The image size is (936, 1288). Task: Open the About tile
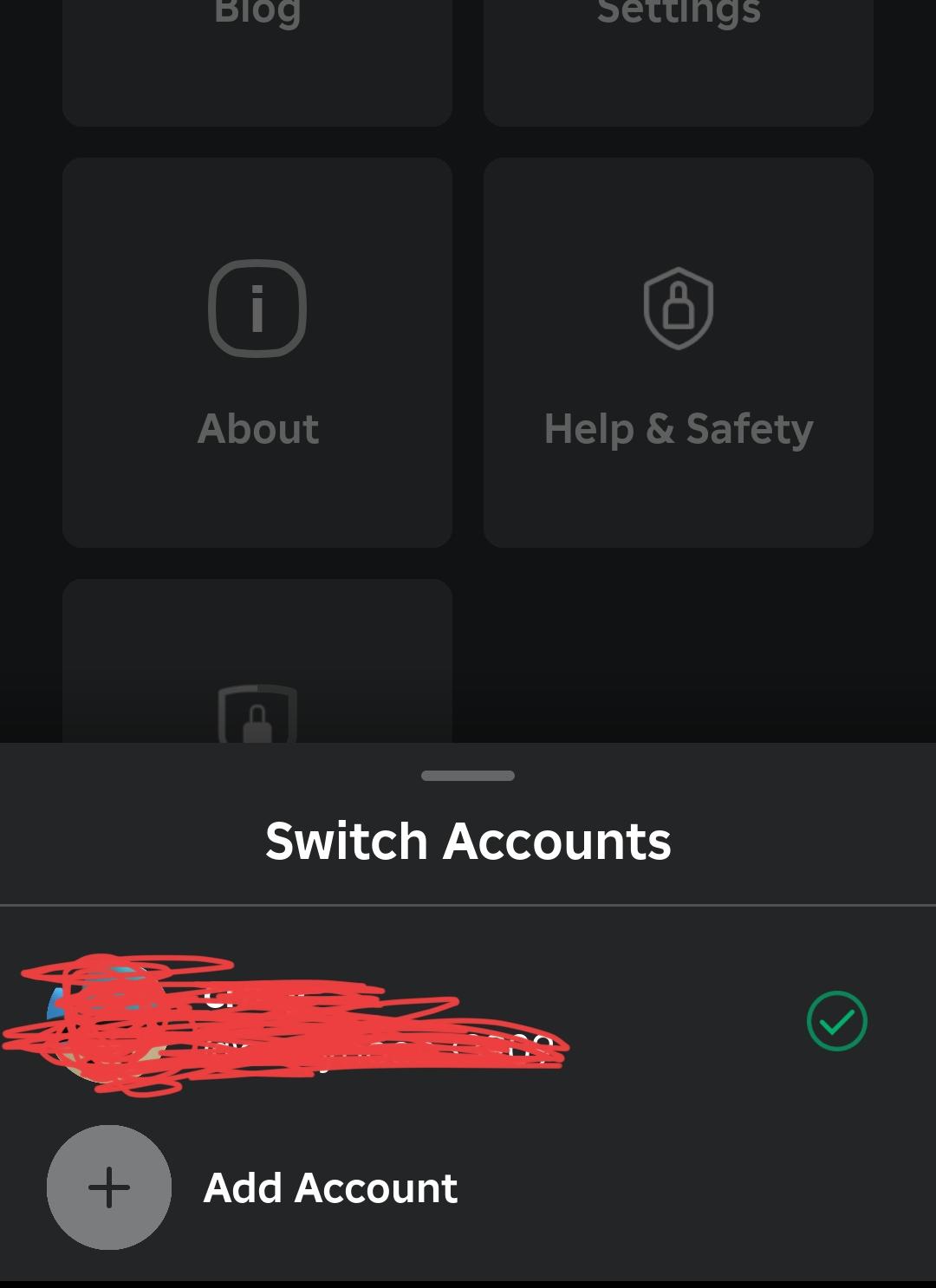click(x=257, y=351)
